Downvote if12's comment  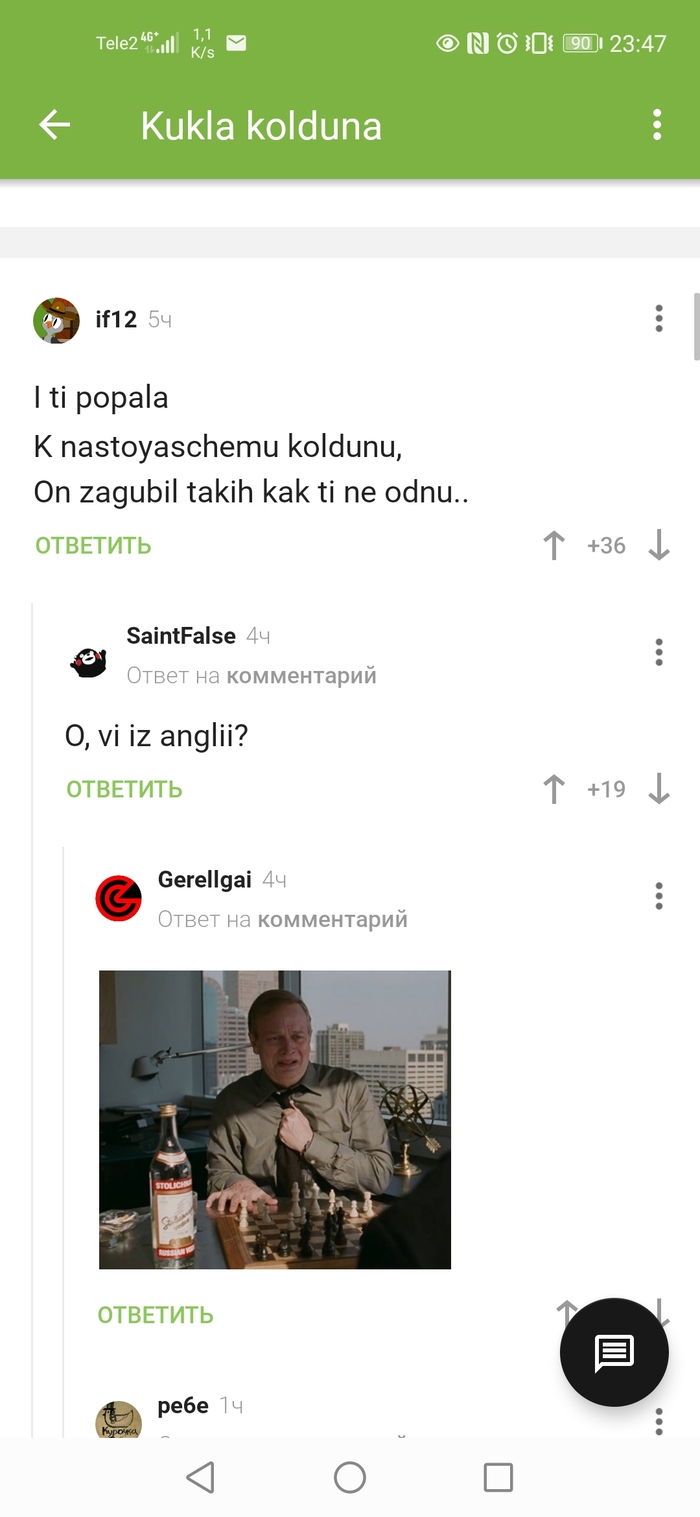(658, 545)
